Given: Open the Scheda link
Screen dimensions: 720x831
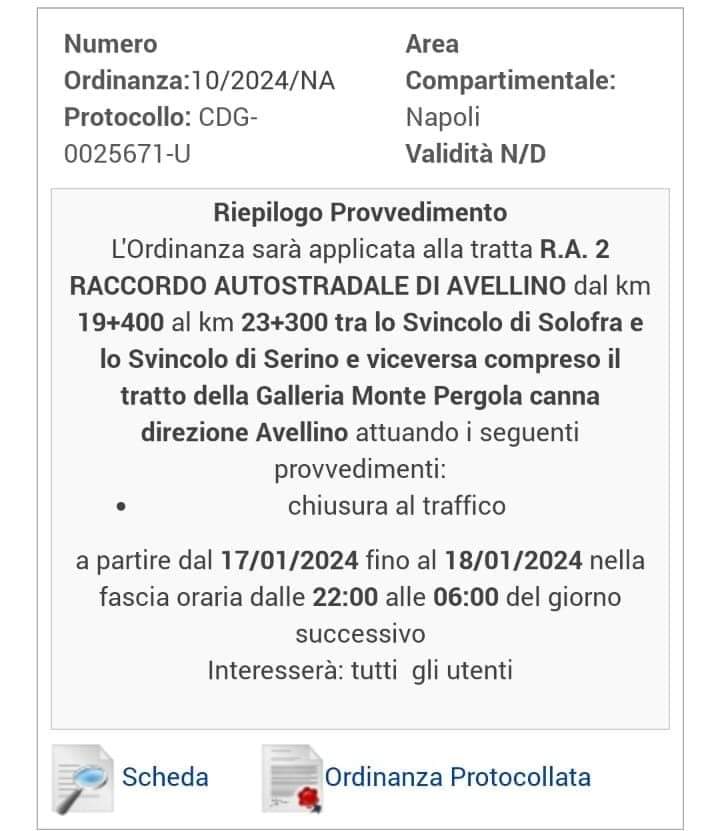Looking at the screenshot, I should [164, 777].
